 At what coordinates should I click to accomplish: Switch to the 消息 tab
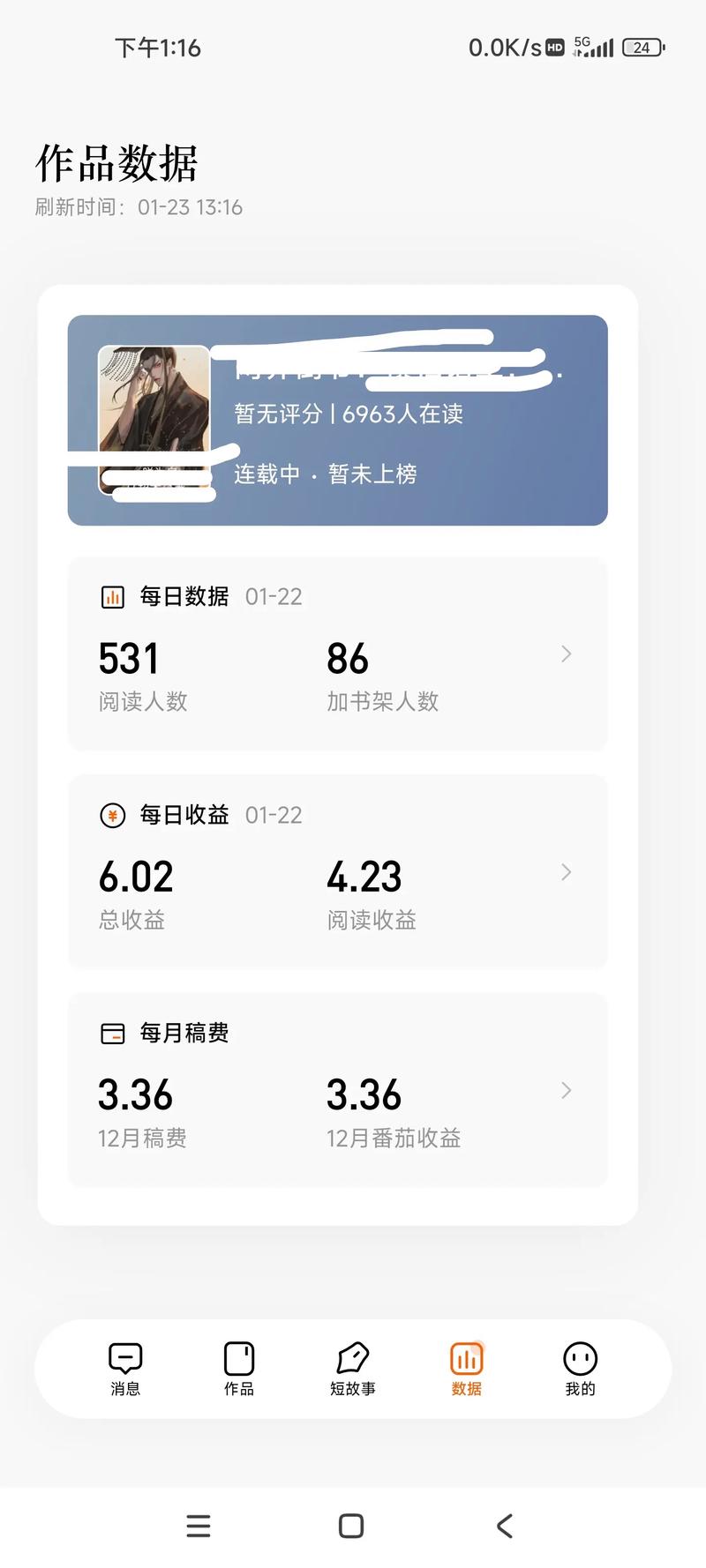124,1368
